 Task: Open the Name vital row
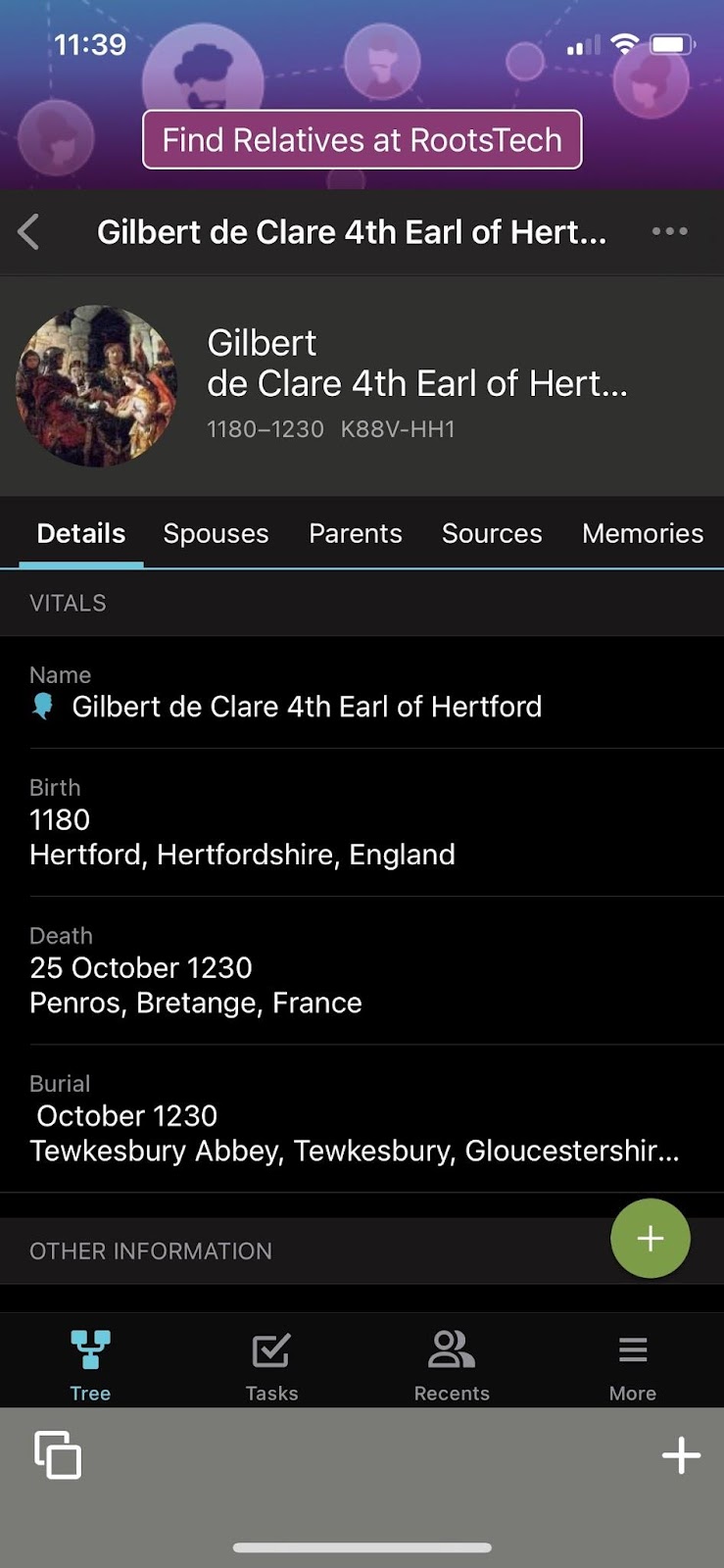pyautogui.click(x=362, y=693)
